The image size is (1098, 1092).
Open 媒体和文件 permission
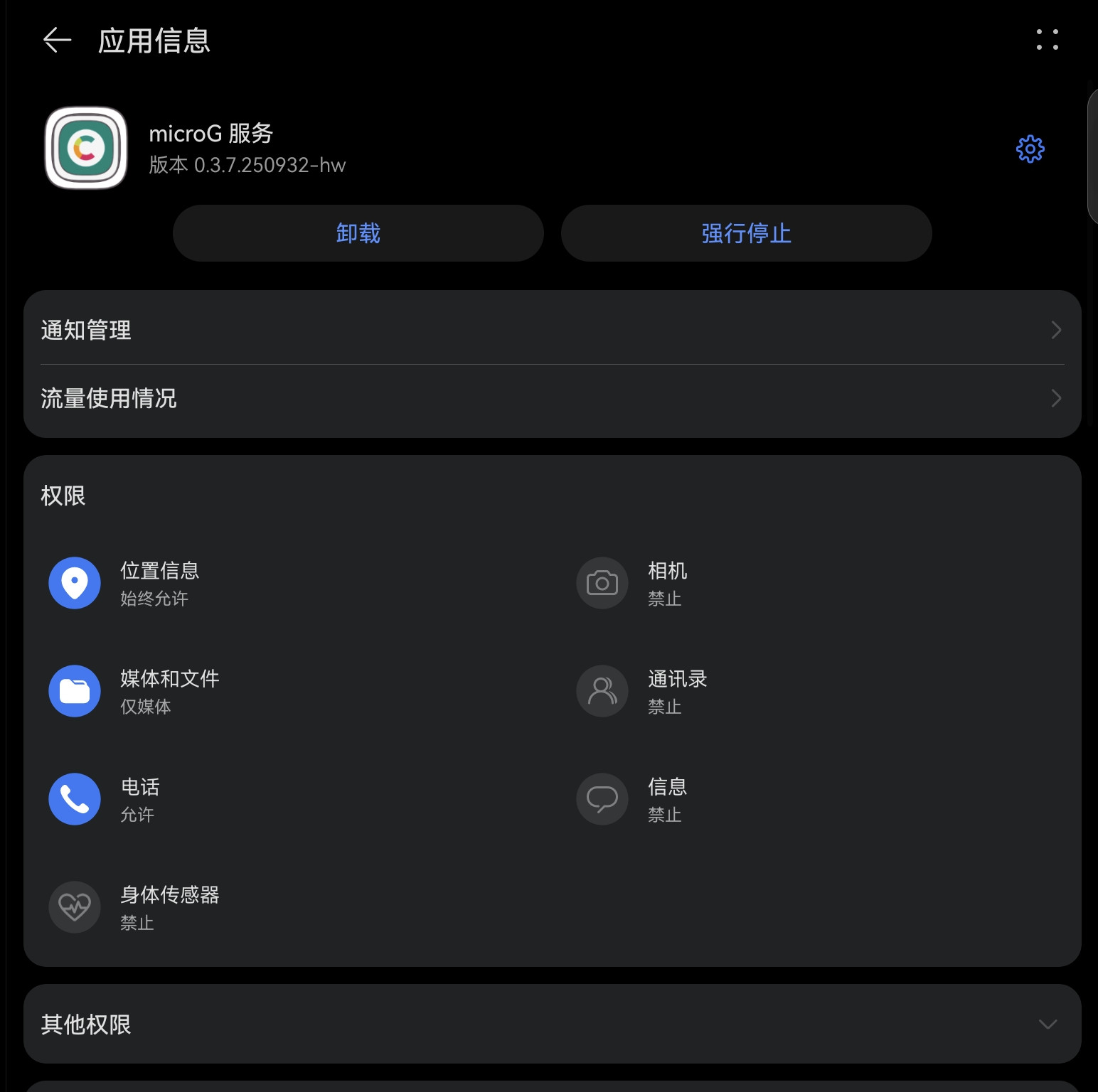[x=169, y=691]
